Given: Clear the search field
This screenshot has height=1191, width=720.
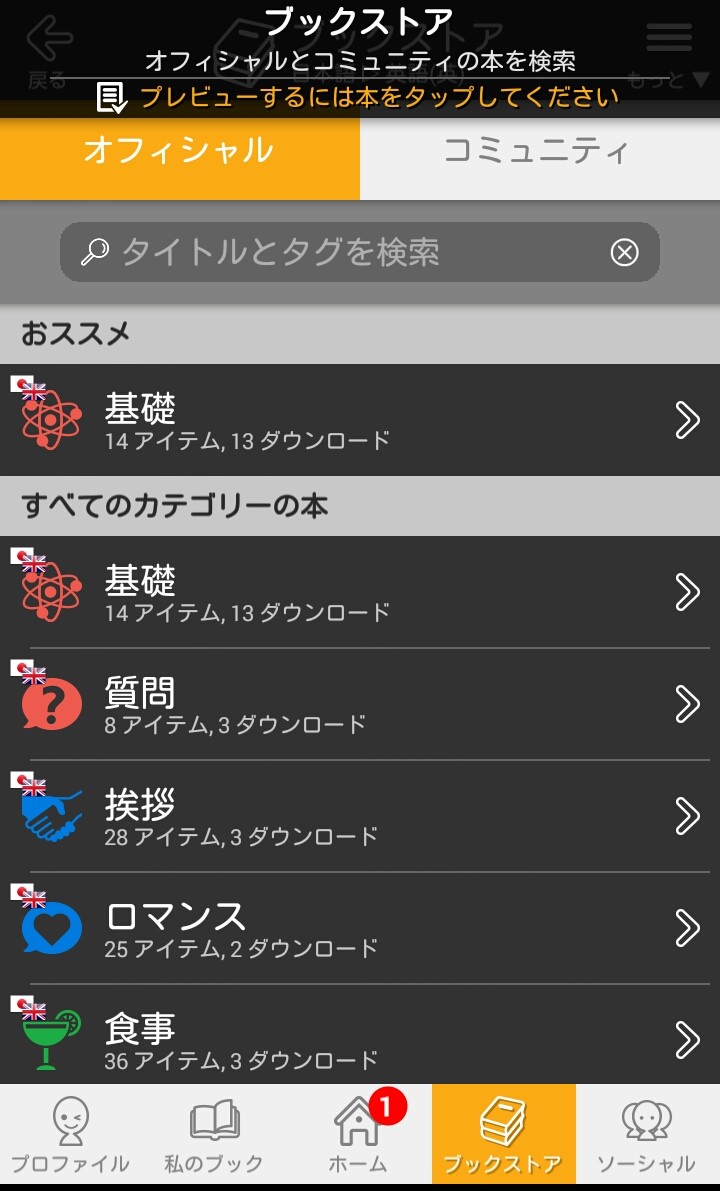Looking at the screenshot, I should (624, 253).
